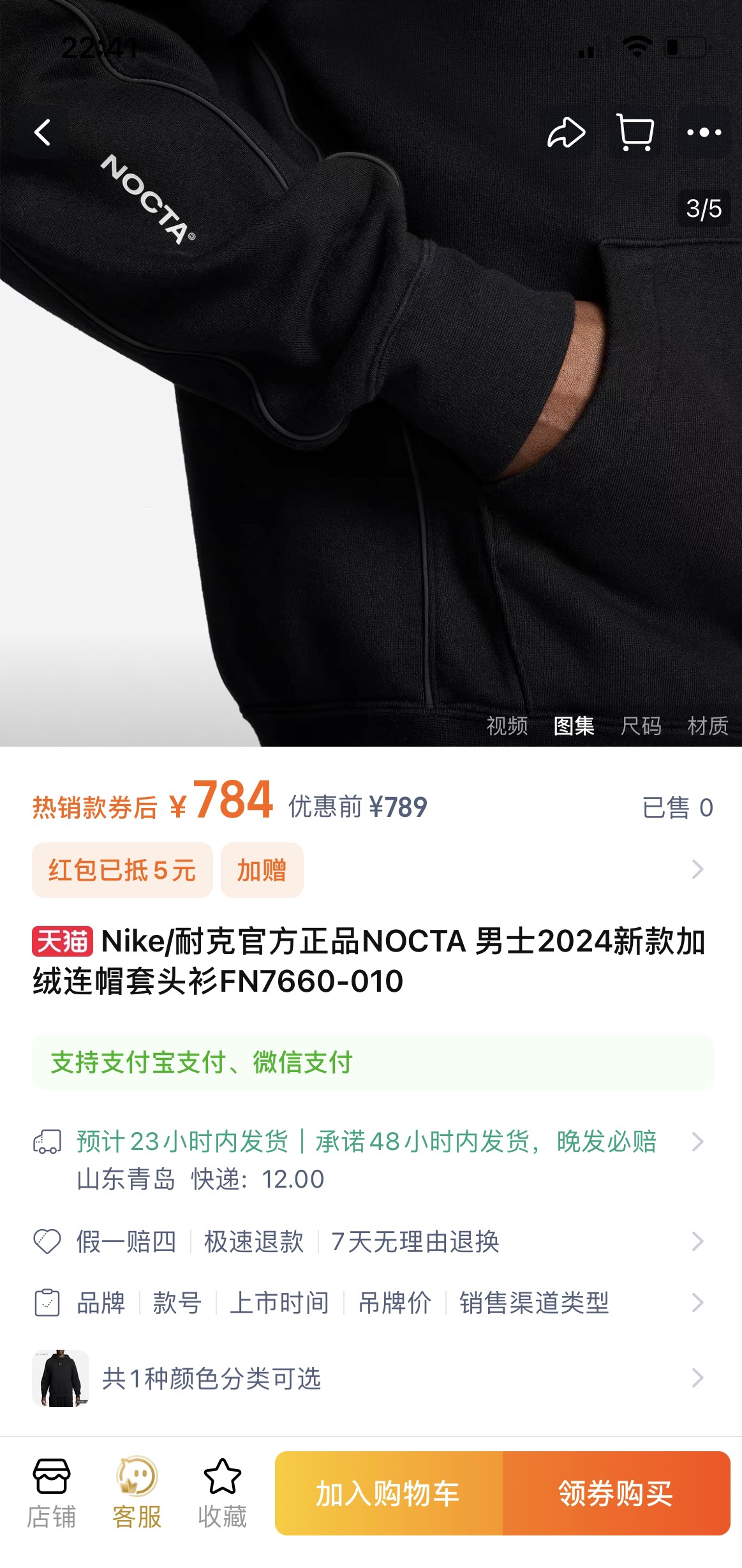Open the three-dot overflow menu
This screenshot has height=1568, width=742.
tap(704, 133)
